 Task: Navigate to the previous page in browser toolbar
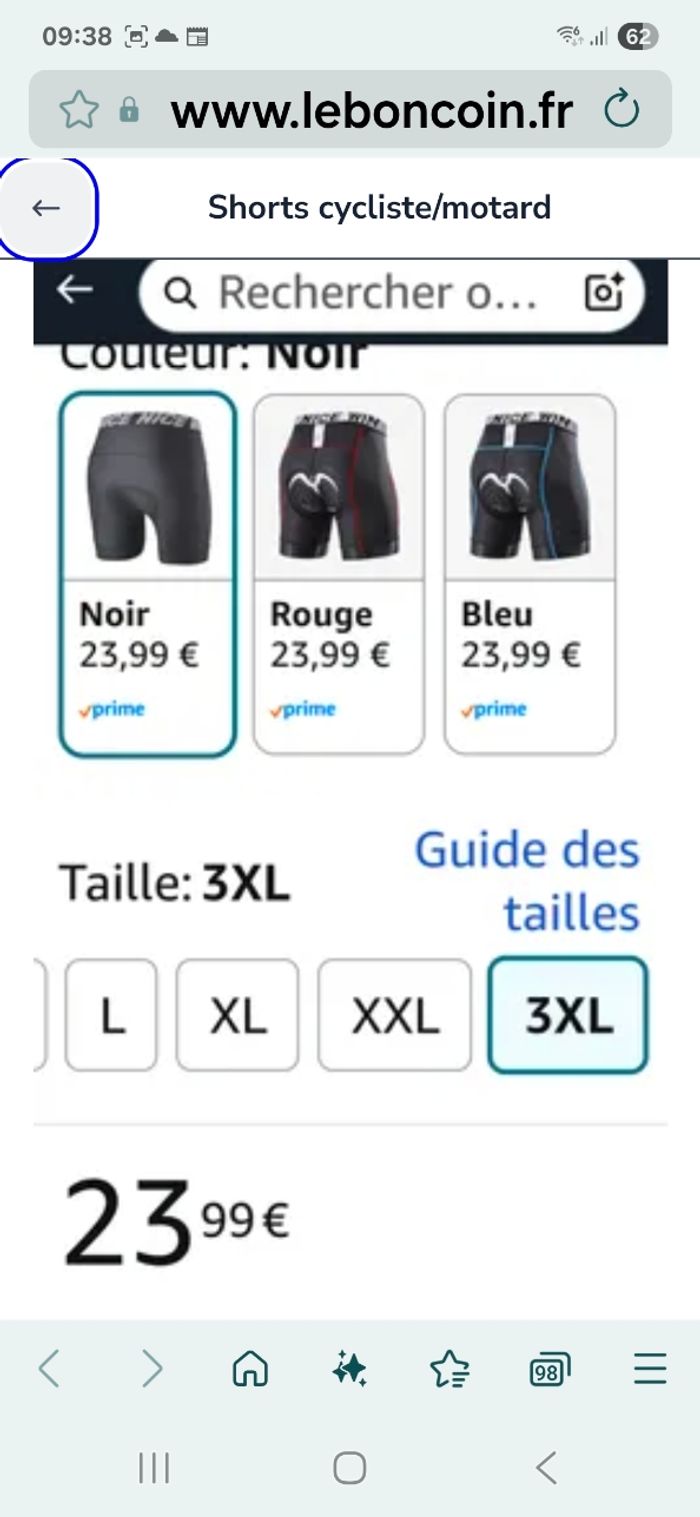[x=48, y=1368]
